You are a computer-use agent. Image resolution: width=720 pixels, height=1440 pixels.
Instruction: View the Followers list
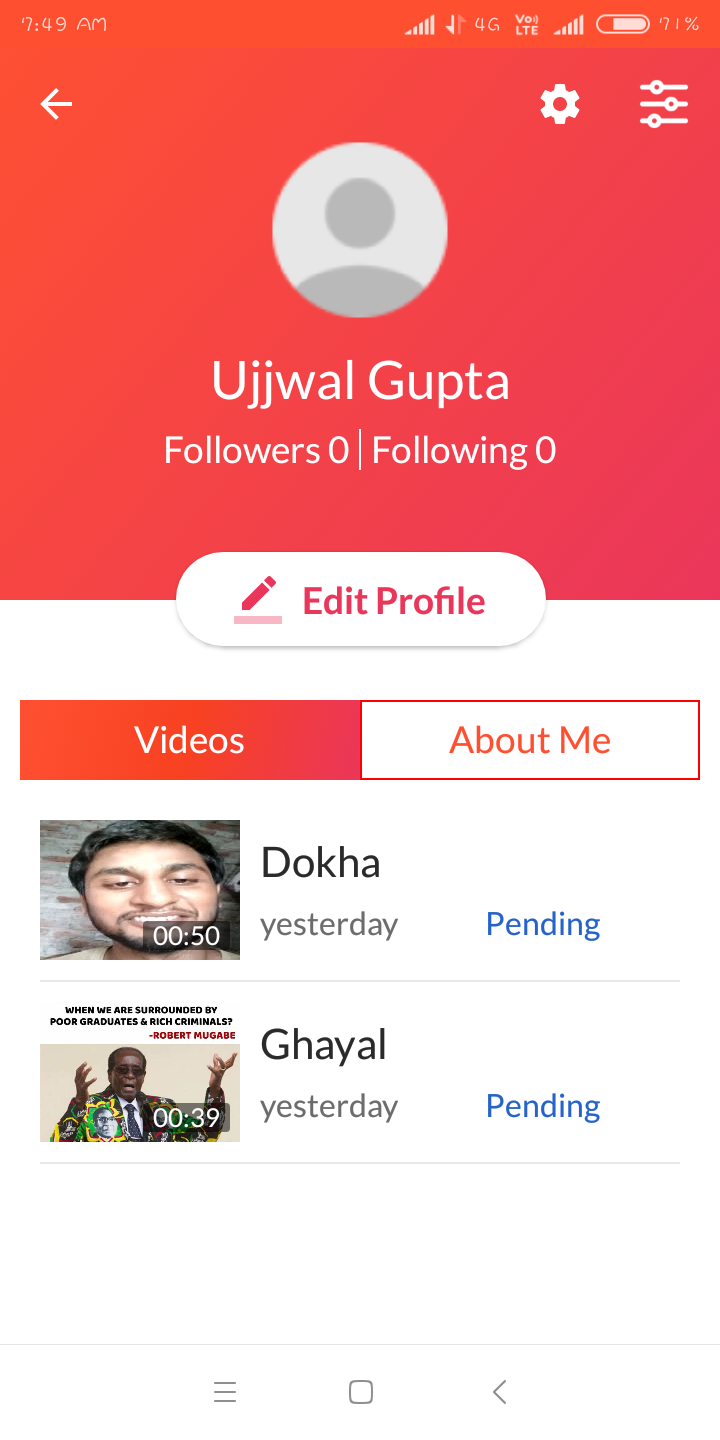point(256,451)
